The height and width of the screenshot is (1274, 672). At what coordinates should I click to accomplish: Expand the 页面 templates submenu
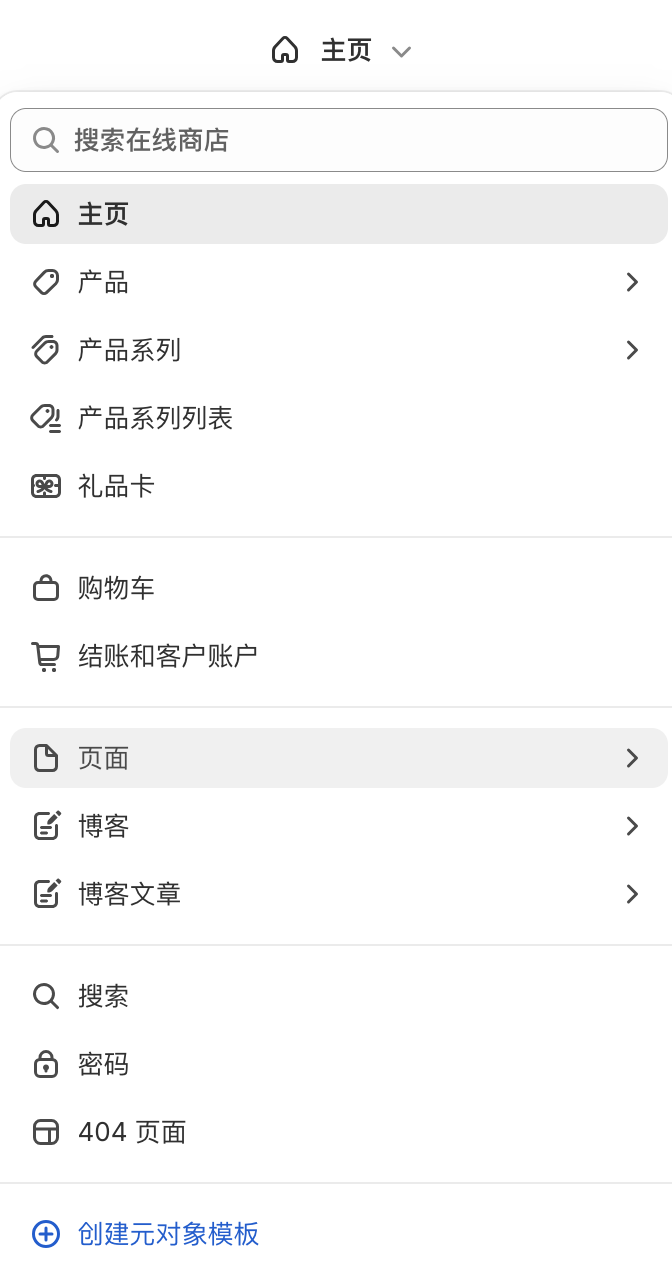point(339,758)
